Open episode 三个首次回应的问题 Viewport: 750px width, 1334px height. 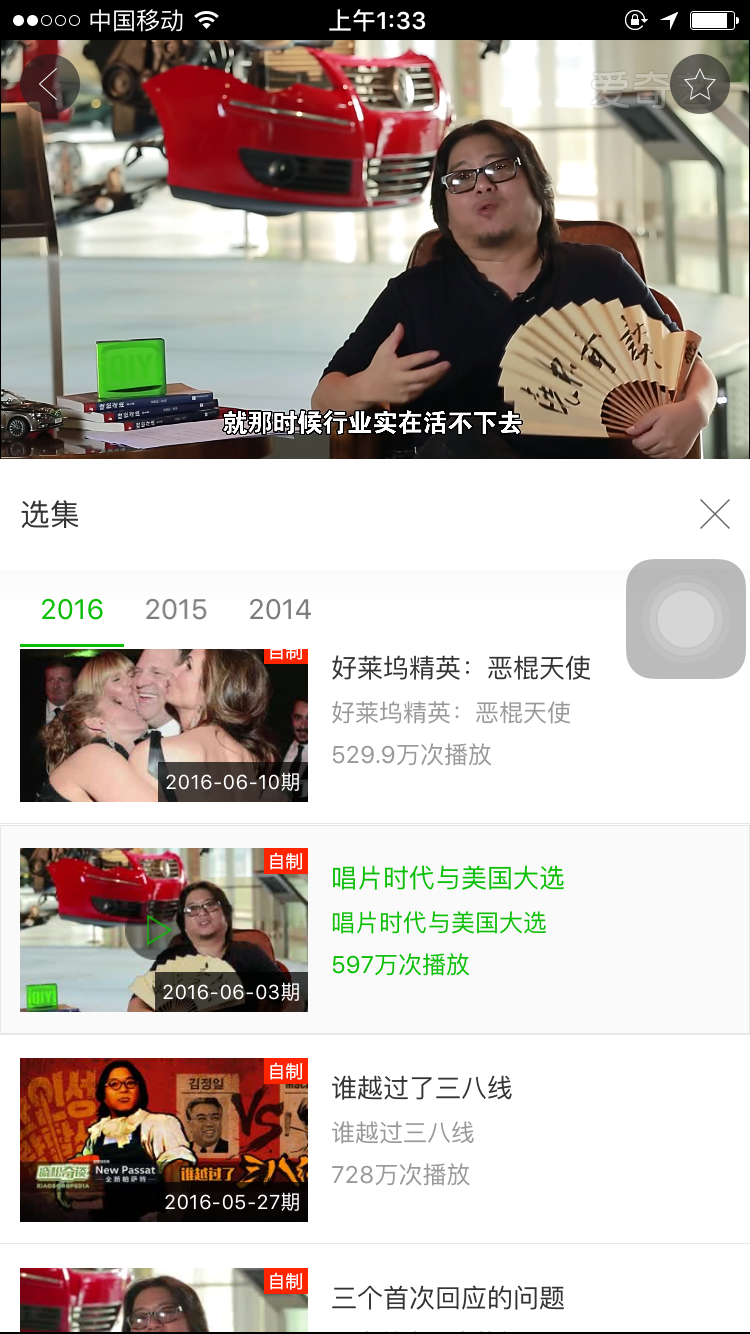point(448,1298)
